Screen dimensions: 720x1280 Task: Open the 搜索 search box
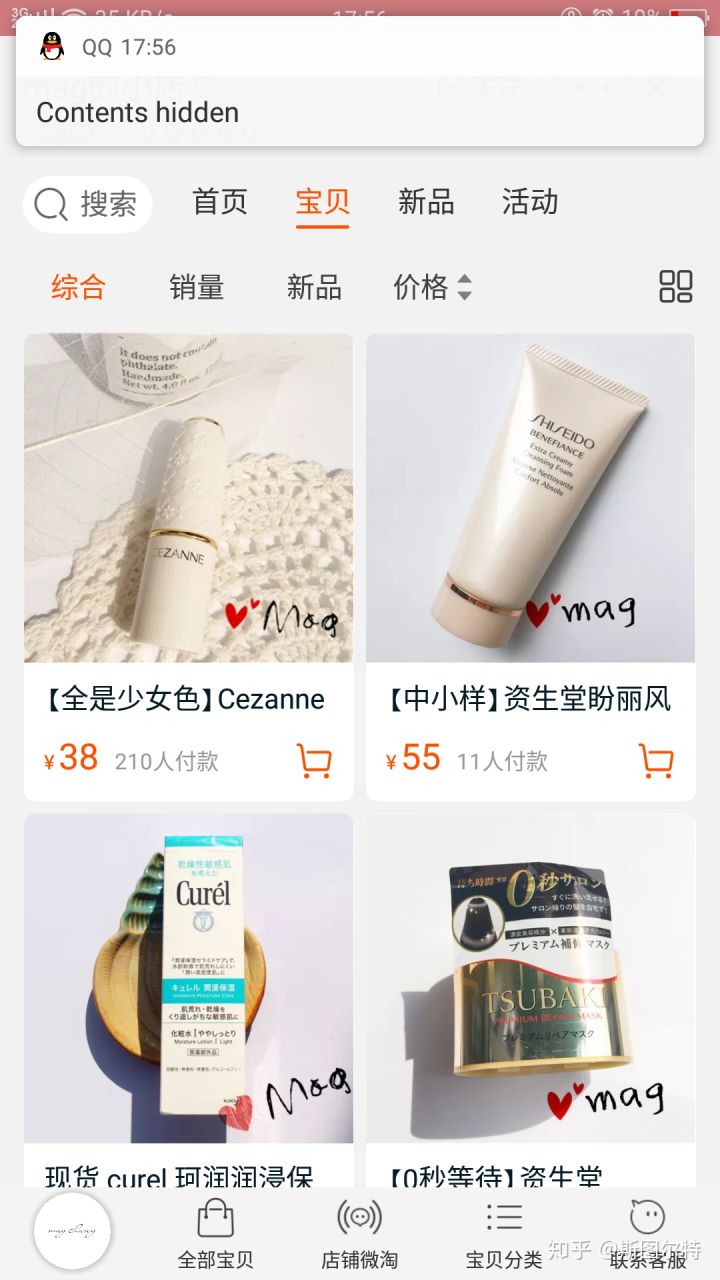88,204
